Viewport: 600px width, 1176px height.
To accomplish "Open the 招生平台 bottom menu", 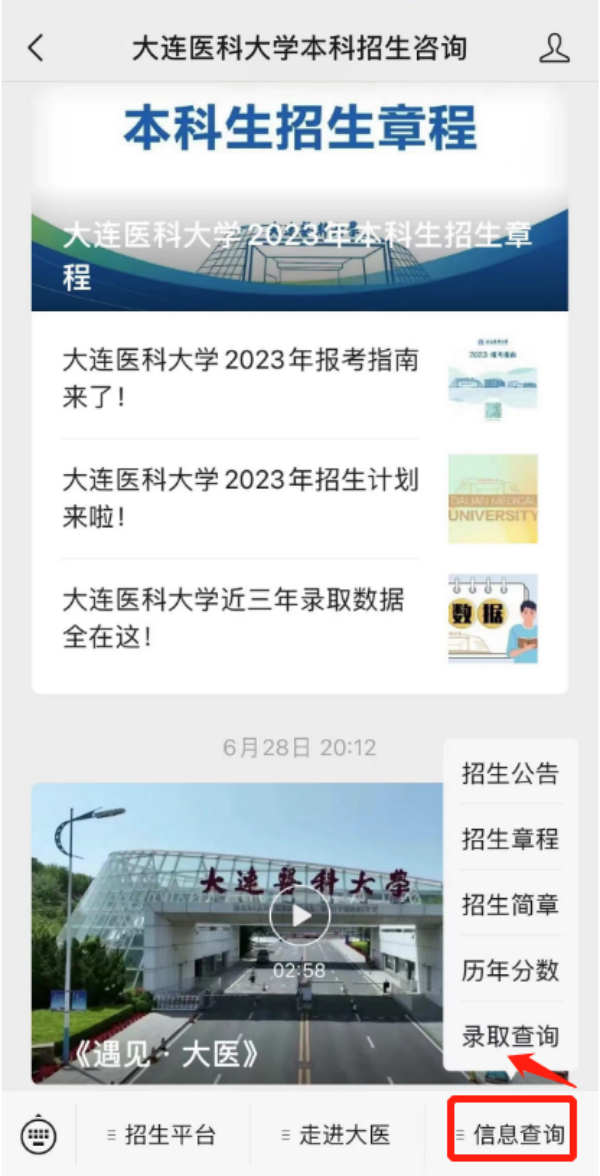I will 162,1135.
